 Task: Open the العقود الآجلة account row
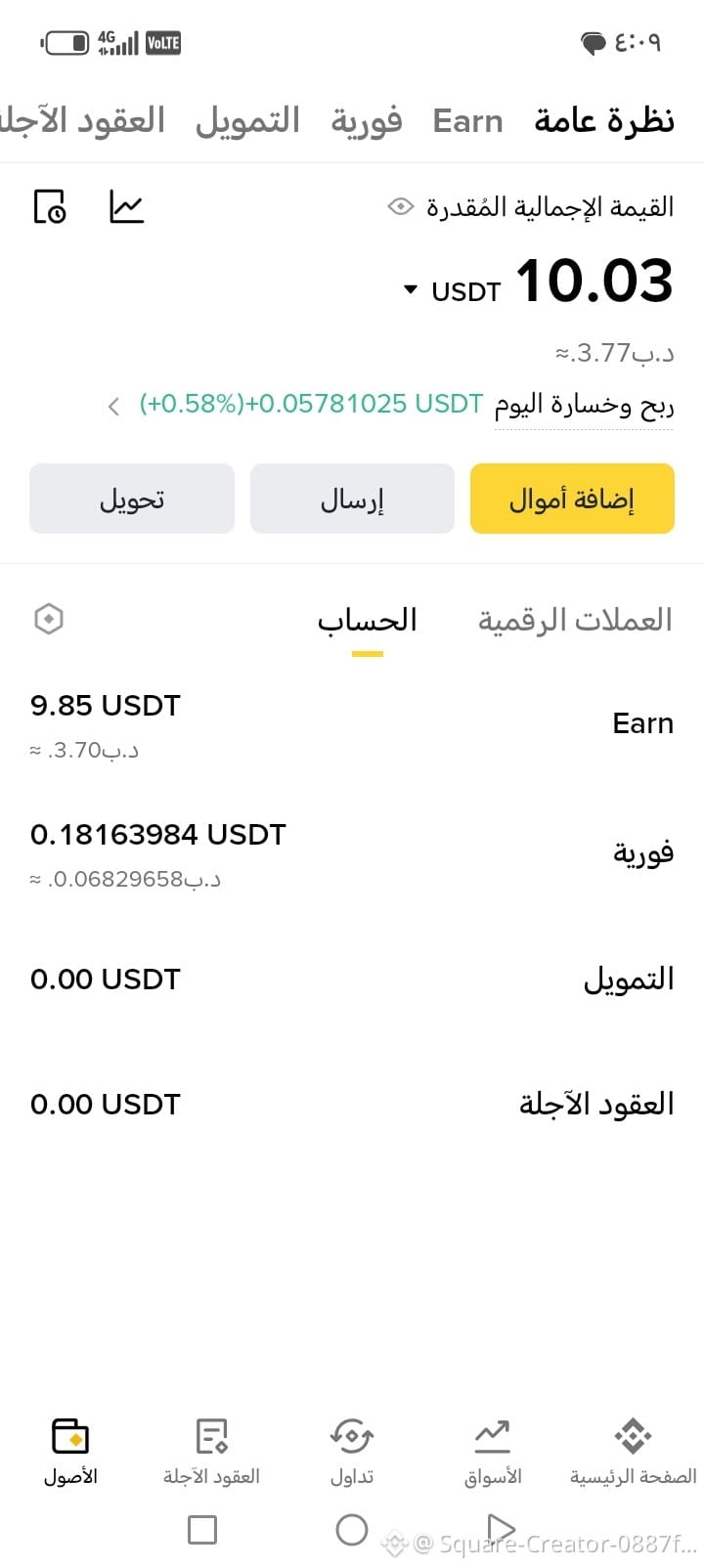(352, 1105)
